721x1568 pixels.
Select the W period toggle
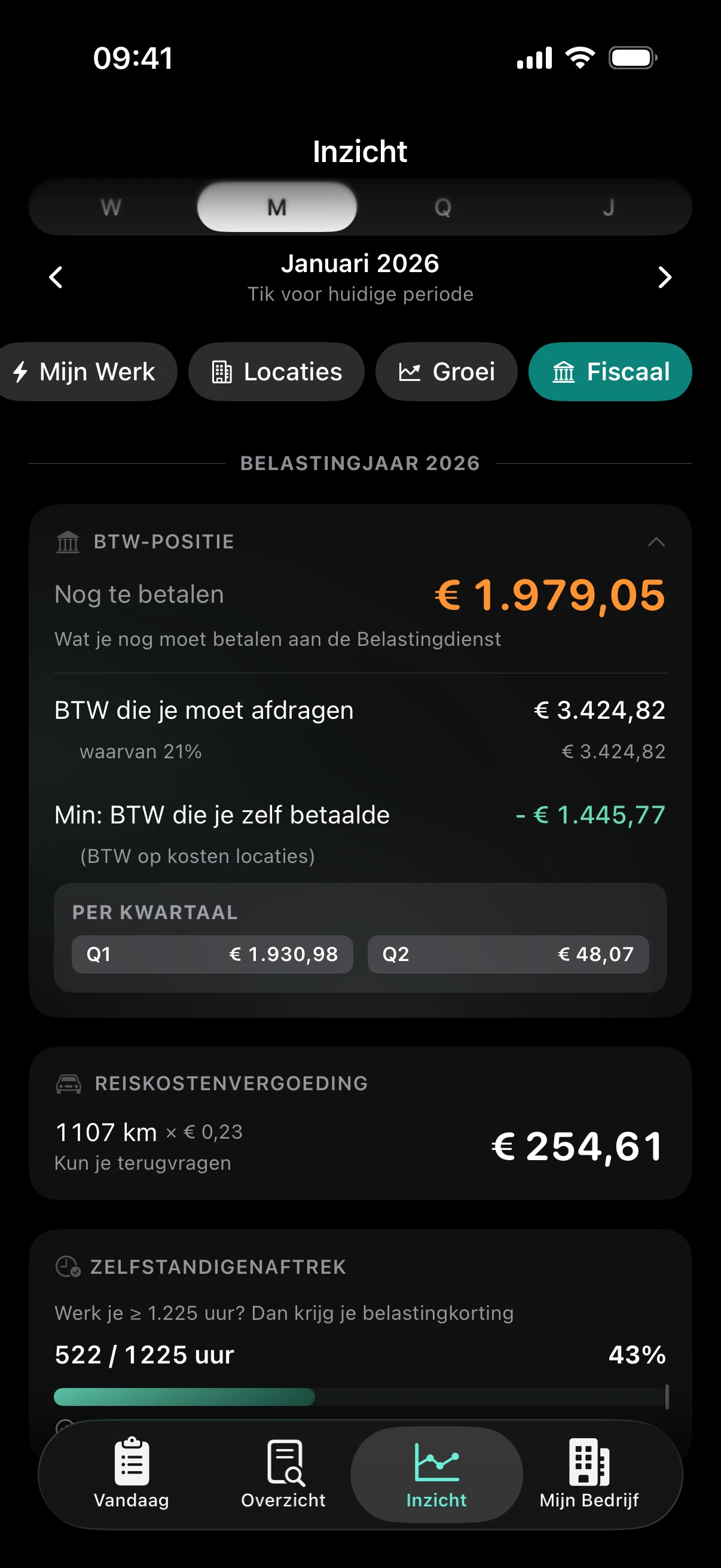click(109, 208)
